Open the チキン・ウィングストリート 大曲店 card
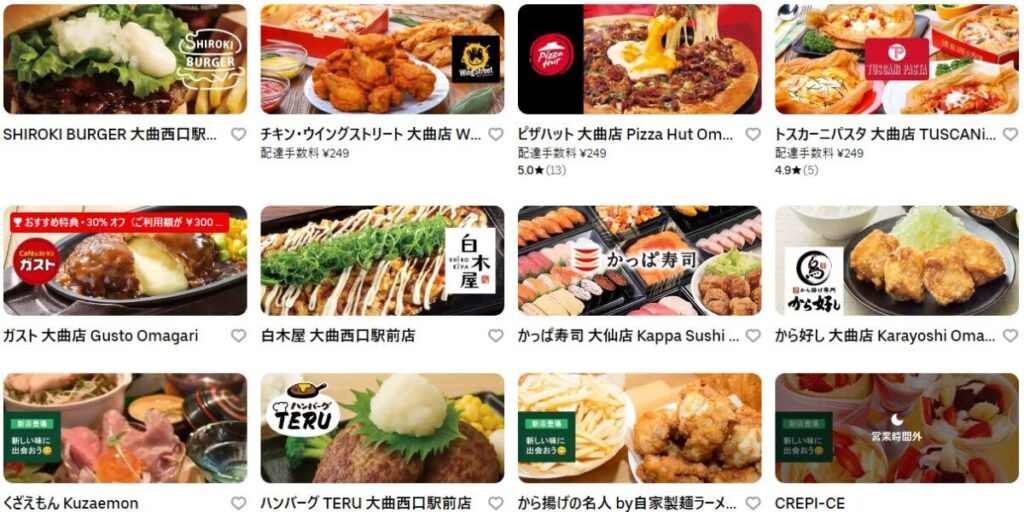Viewport: 1024px width, 512px height. point(382,60)
